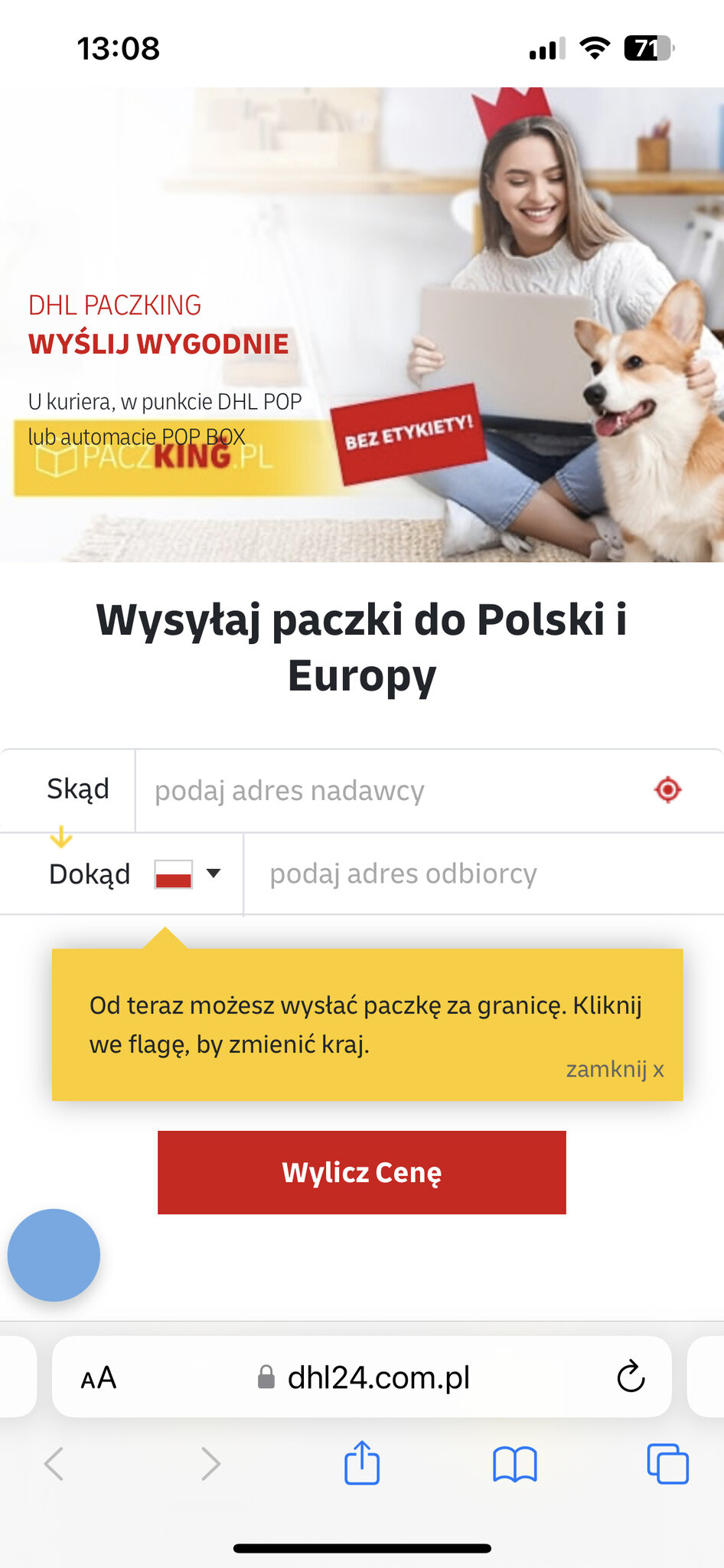Enter recipient address in Dokąd field

pos(482,874)
